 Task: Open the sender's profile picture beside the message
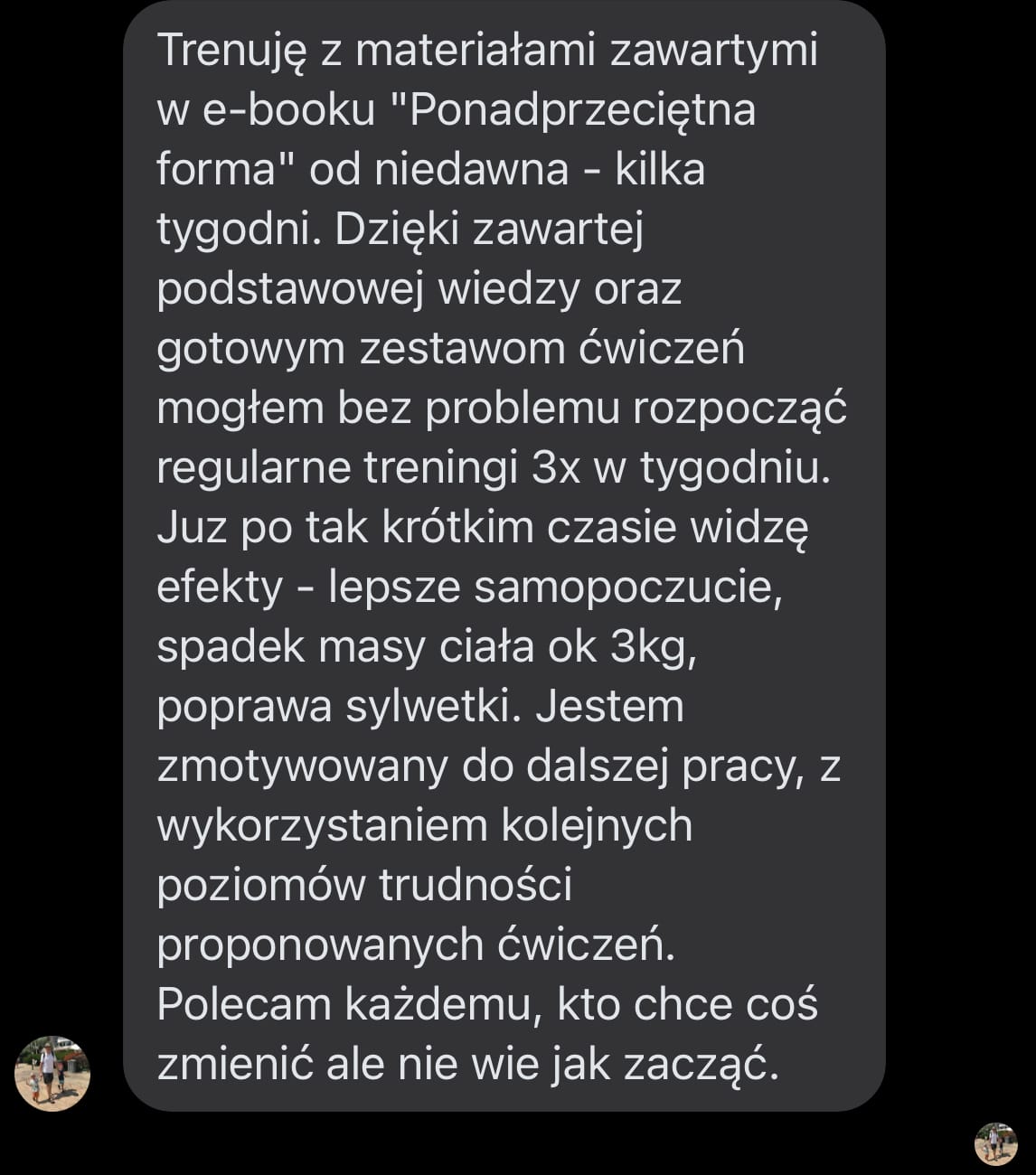pyautogui.click(x=52, y=1073)
